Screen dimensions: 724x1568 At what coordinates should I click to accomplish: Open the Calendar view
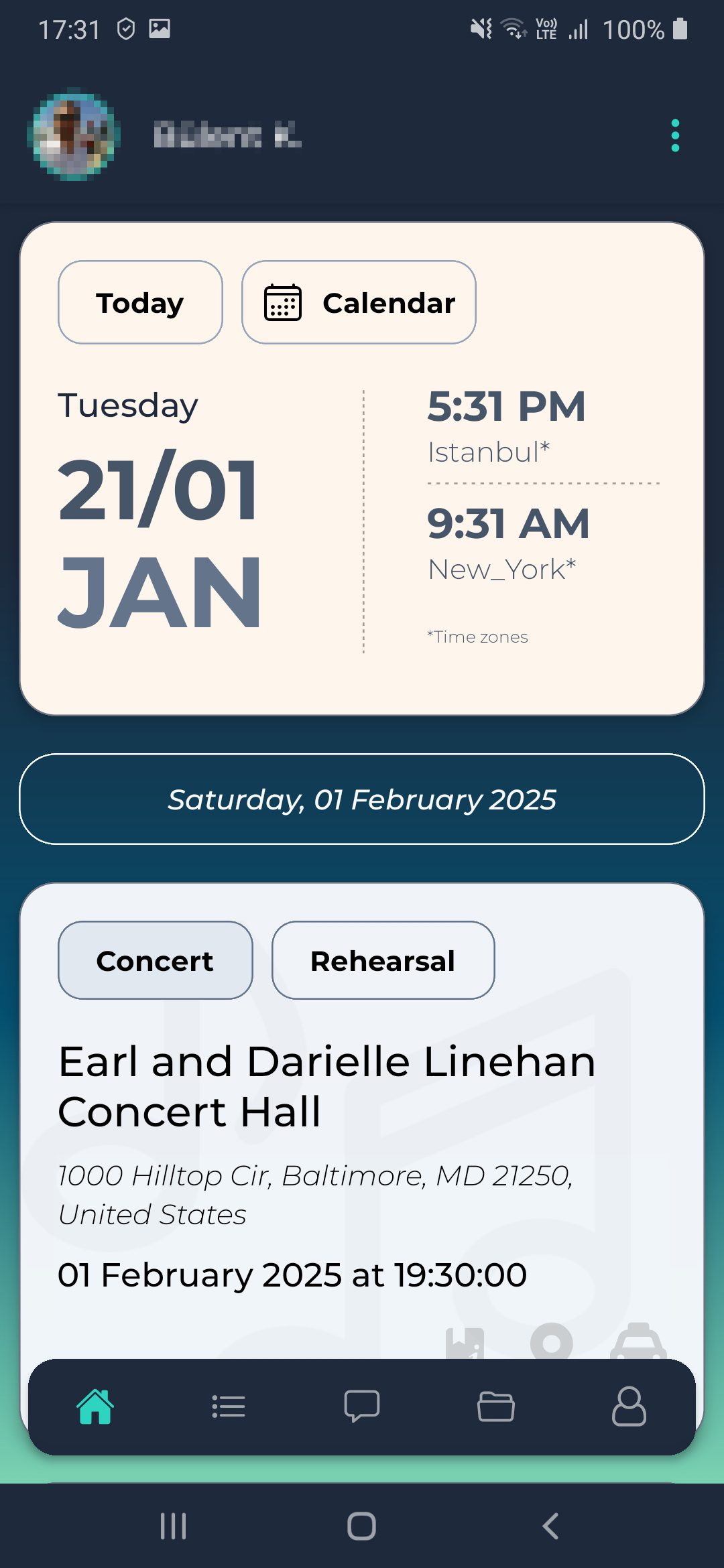pyautogui.click(x=359, y=303)
